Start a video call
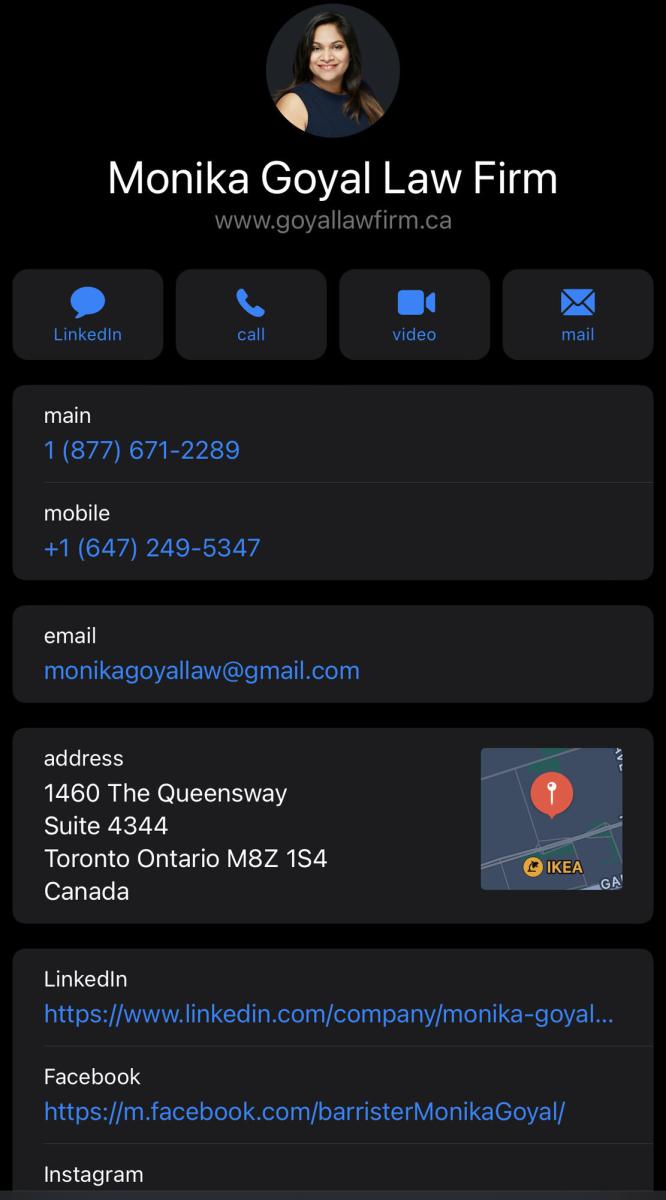 click(414, 314)
